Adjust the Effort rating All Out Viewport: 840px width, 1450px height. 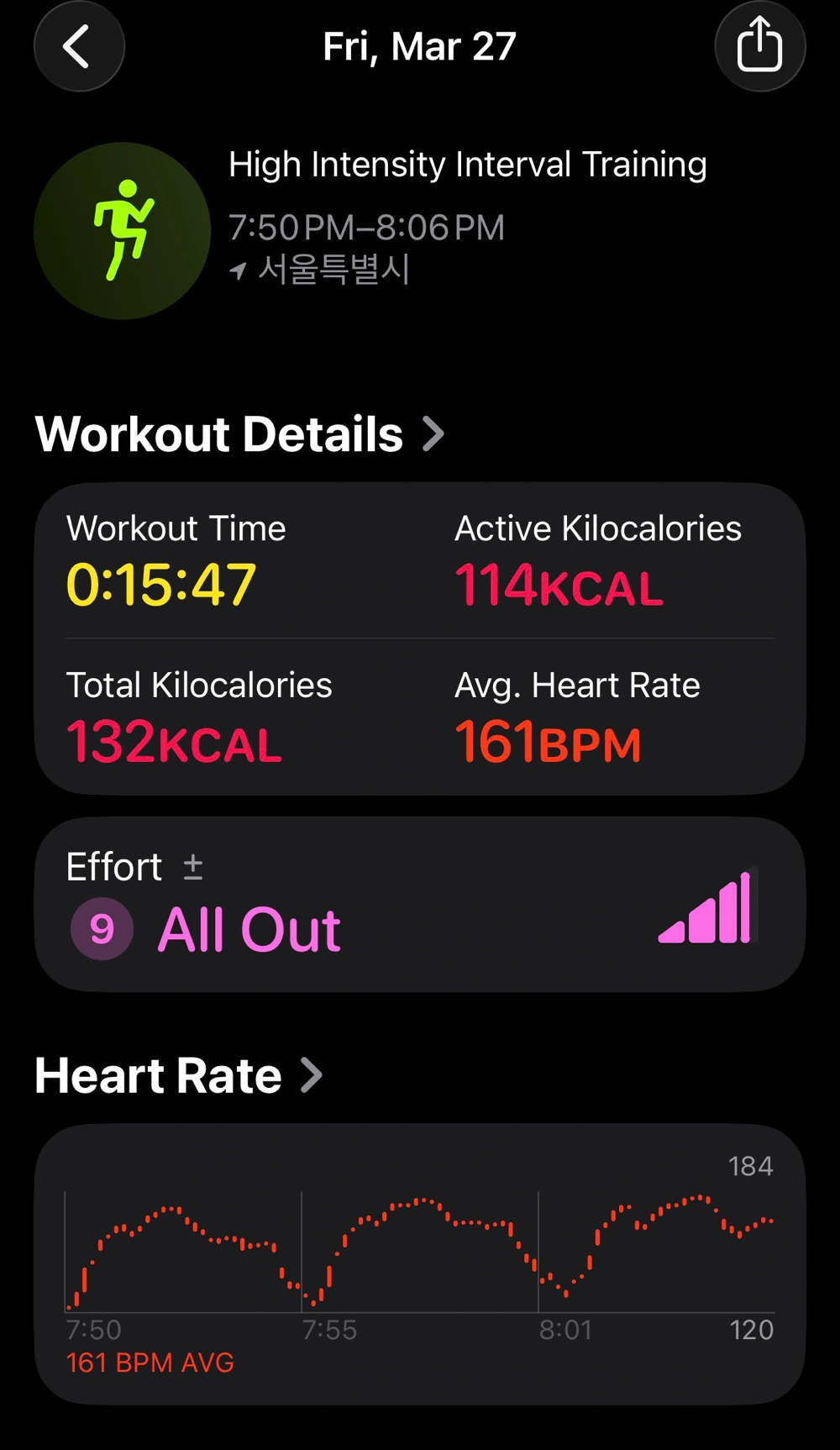(x=418, y=905)
